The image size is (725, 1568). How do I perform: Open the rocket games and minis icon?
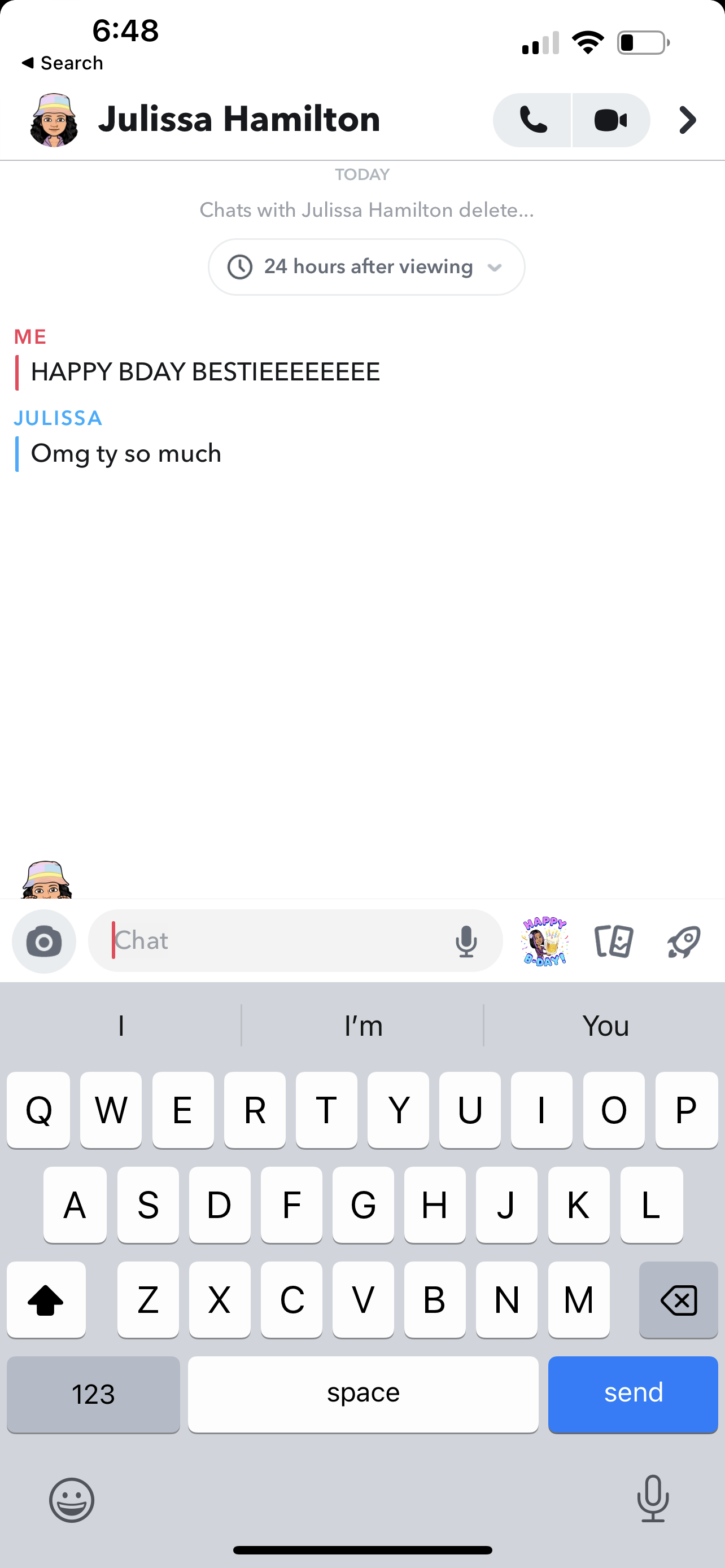coord(684,941)
